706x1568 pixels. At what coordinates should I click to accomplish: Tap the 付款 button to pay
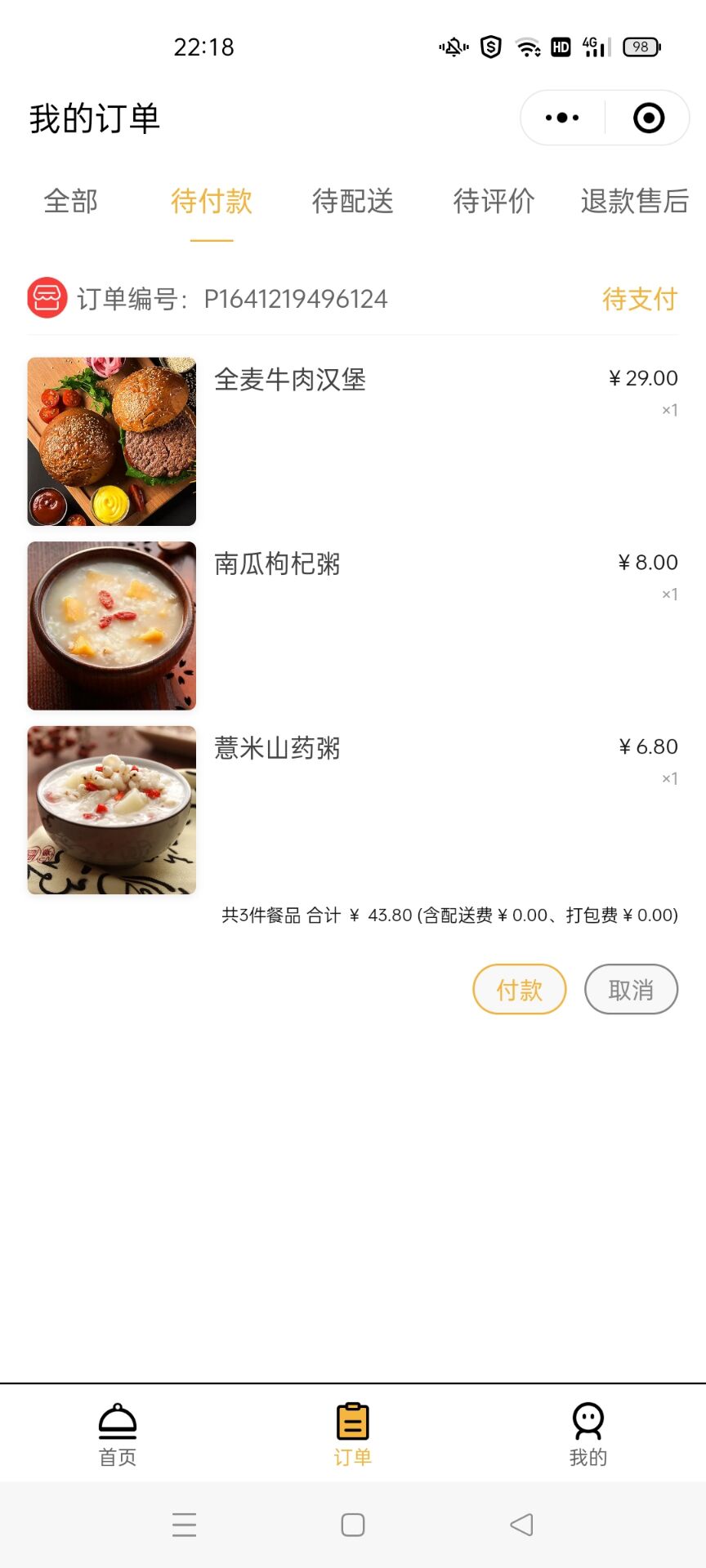coord(520,990)
